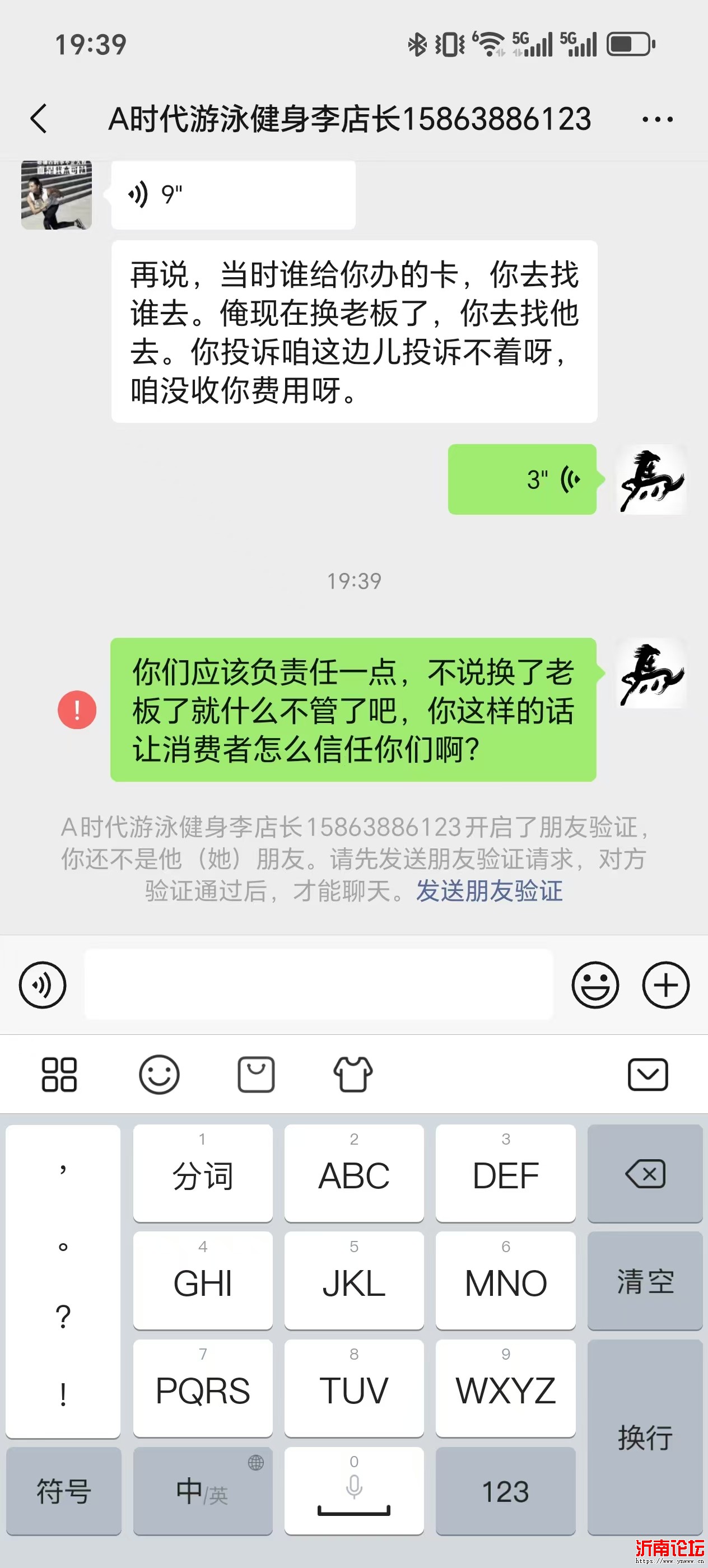Screen dimensions: 708x1568
Task: Open the keyboard grid menu icon
Action: pos(59,1074)
